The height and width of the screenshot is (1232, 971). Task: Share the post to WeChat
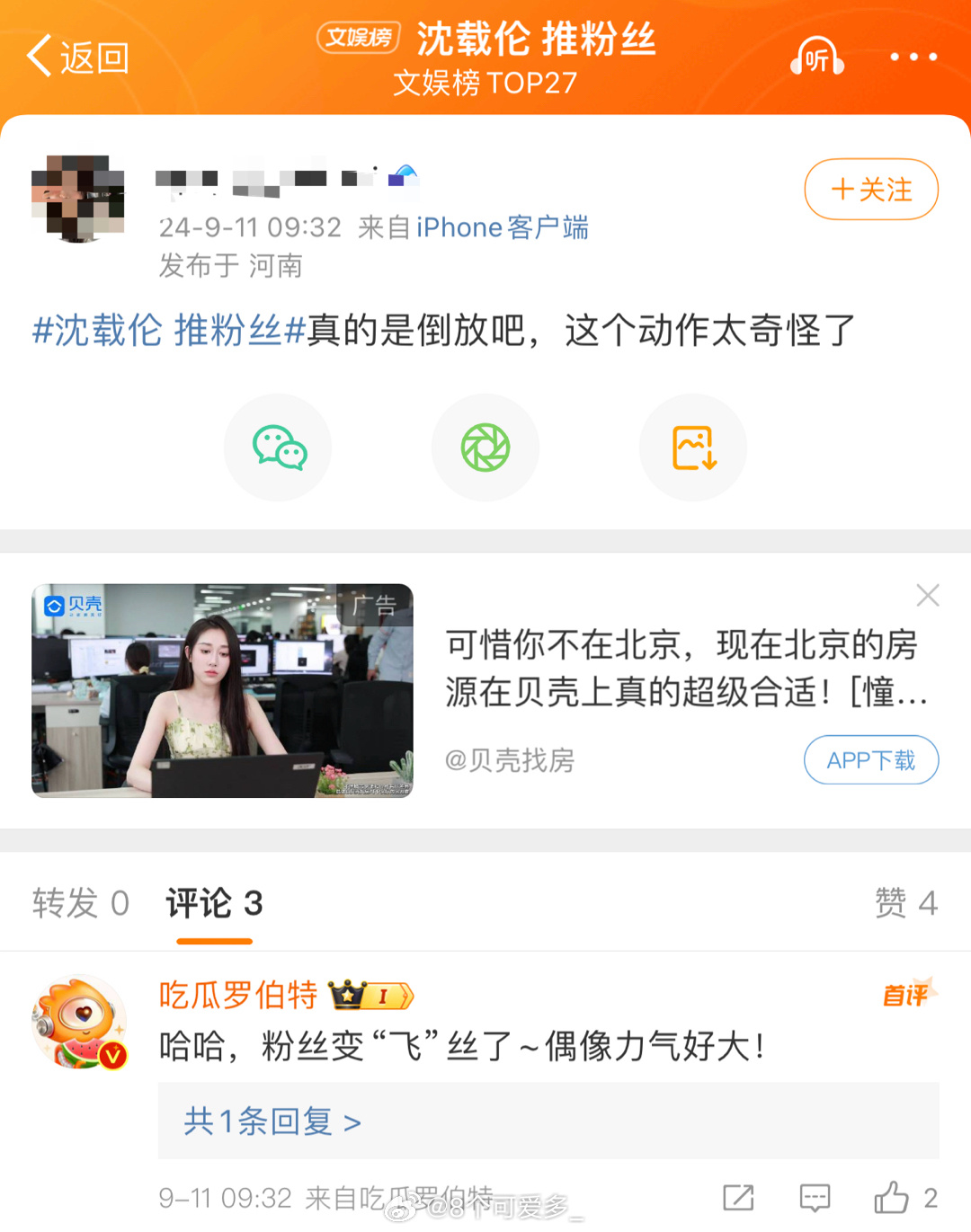(279, 448)
